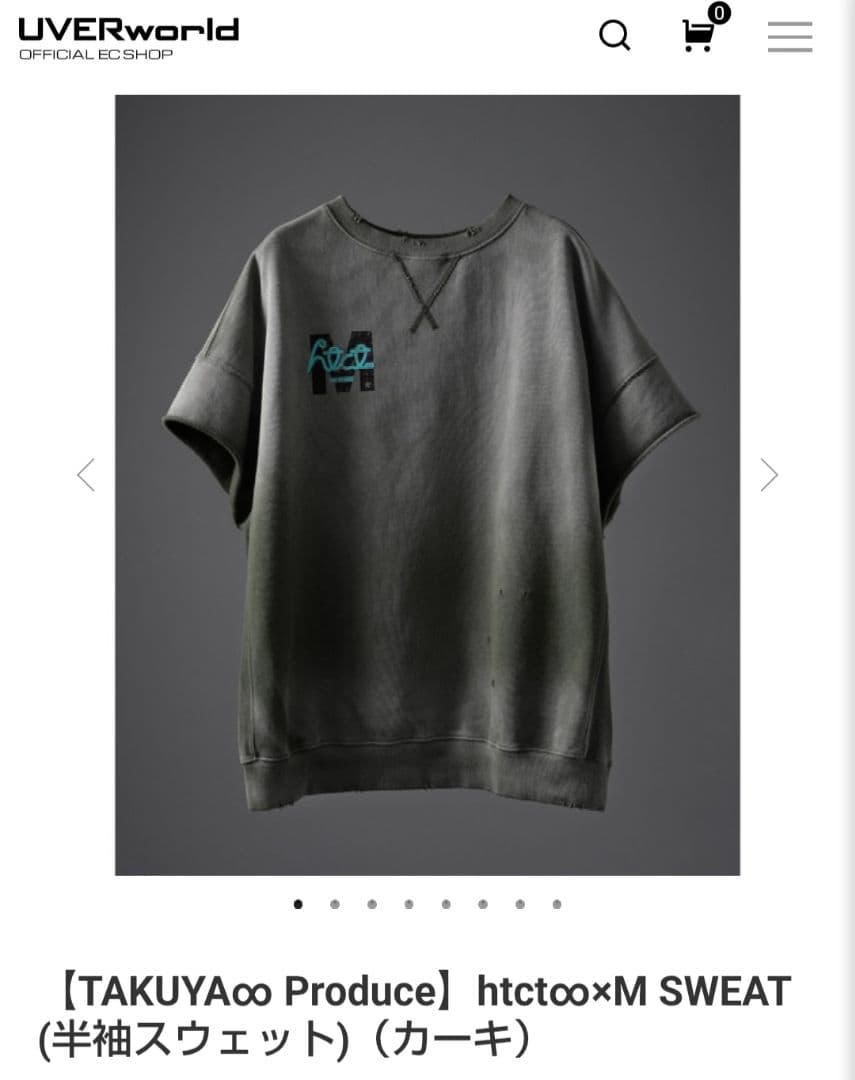Show the next product image arrow

(x=768, y=475)
